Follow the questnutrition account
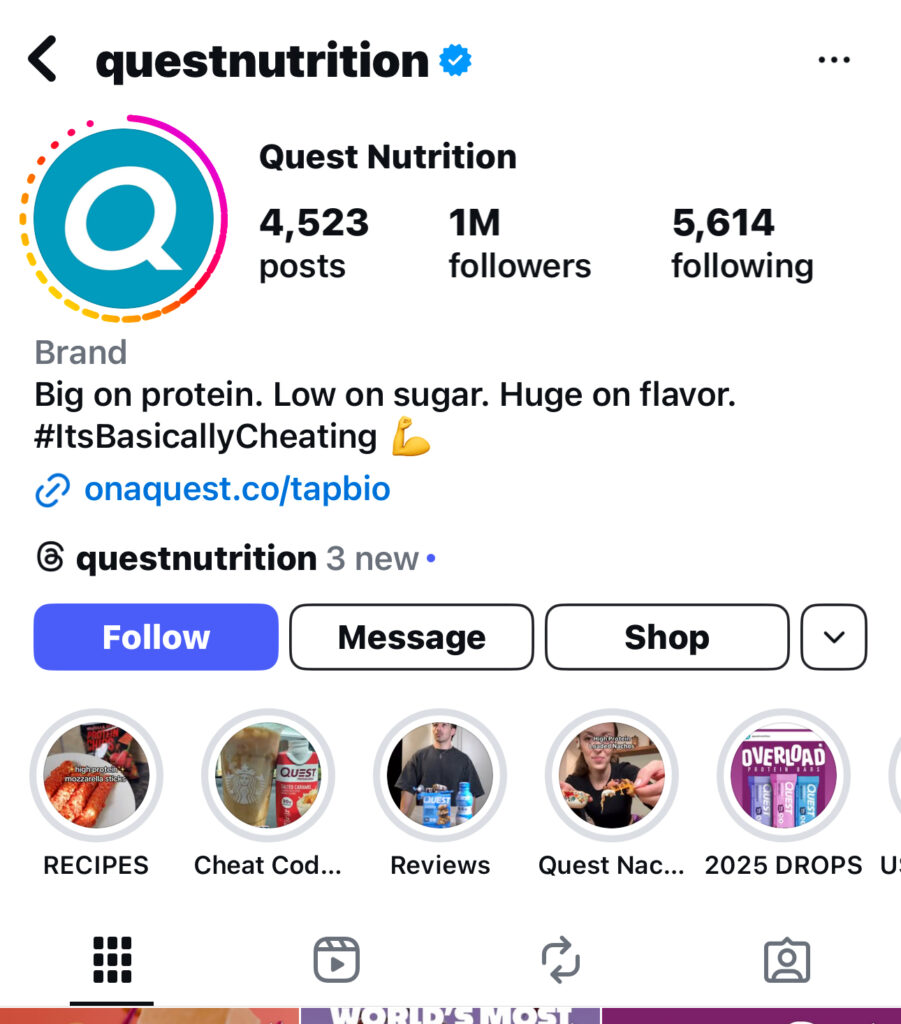This screenshot has width=901, height=1024. 156,637
